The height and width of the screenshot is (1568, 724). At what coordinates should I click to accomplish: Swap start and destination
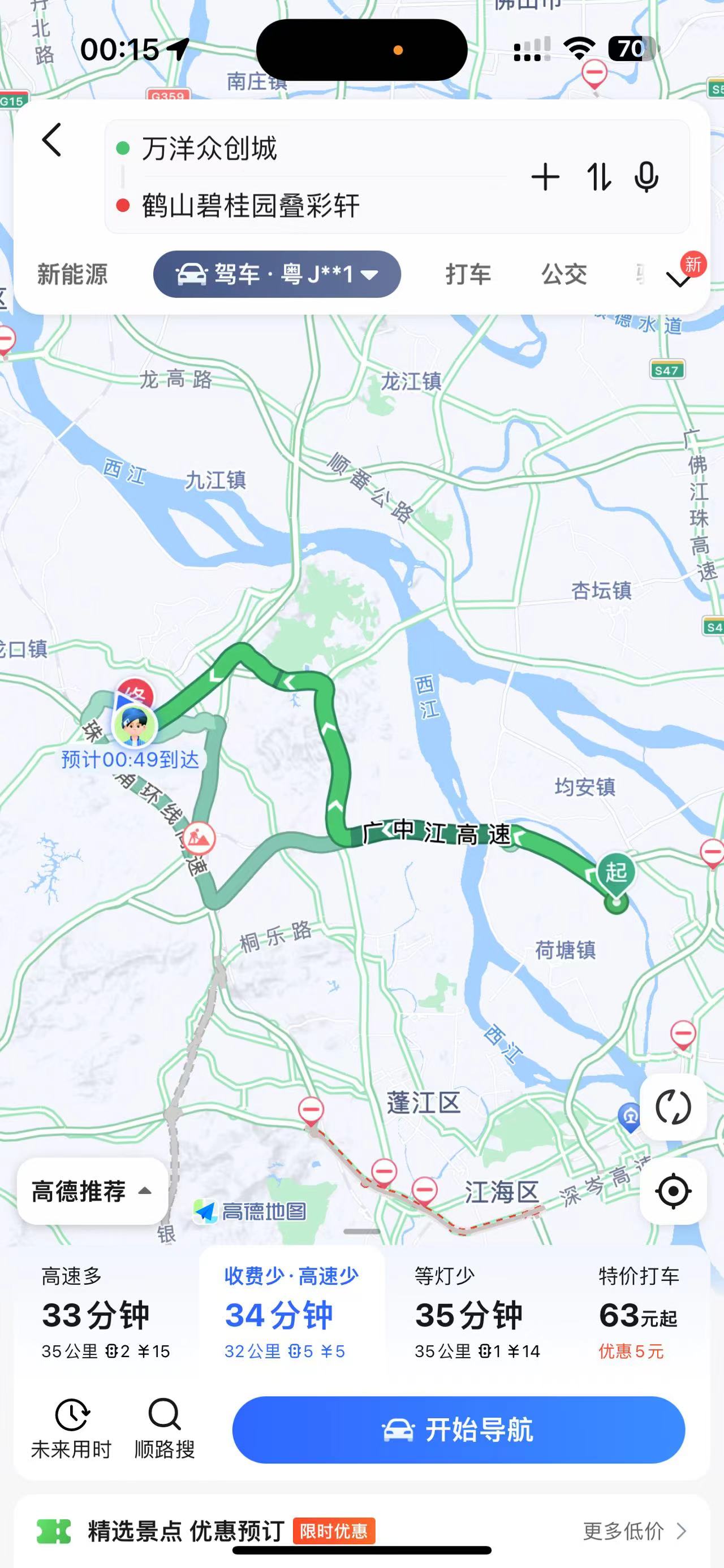pos(598,177)
